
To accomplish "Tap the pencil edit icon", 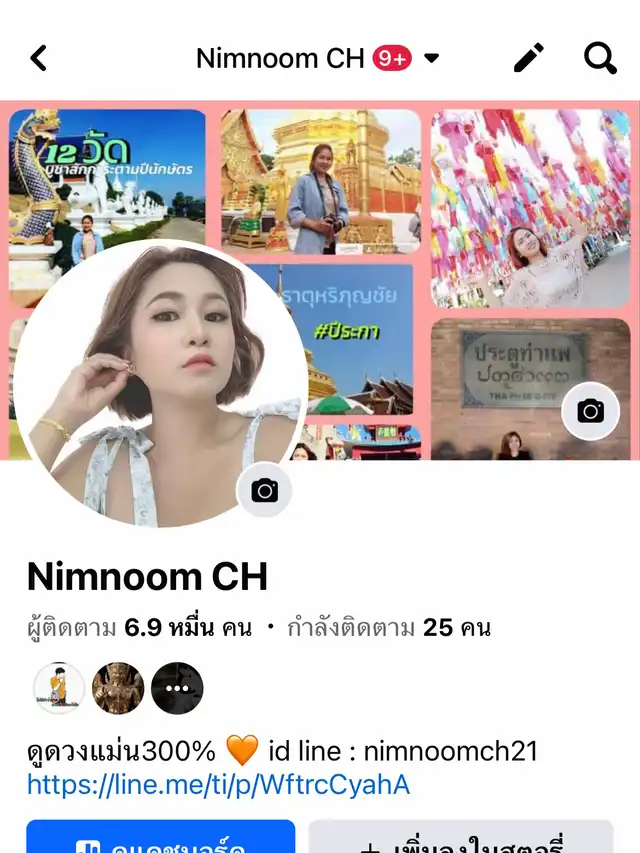I will click(x=529, y=58).
